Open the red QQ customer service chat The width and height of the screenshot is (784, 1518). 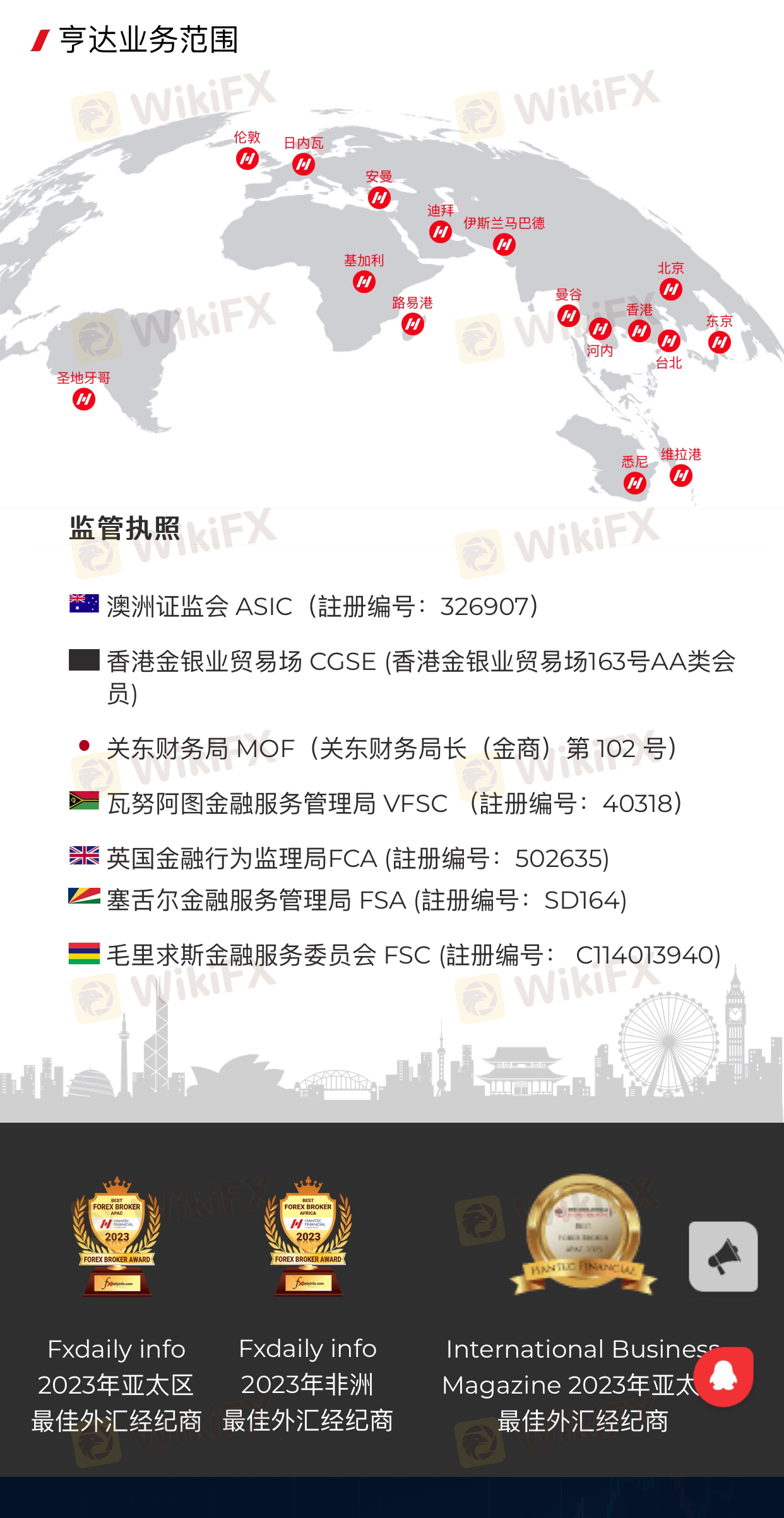point(723,1377)
